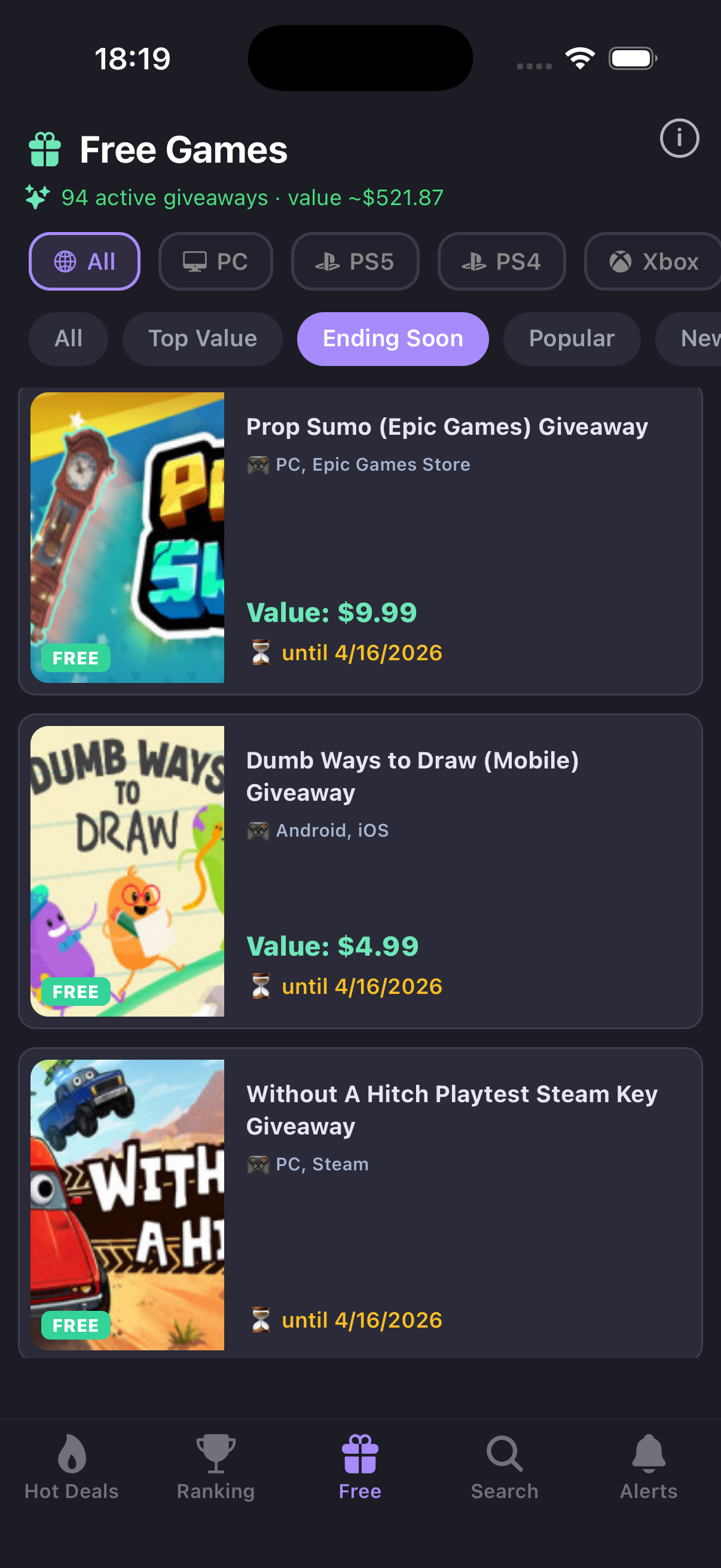The image size is (721, 1568).
Task: Tap the Free tab
Action: pyautogui.click(x=360, y=1467)
